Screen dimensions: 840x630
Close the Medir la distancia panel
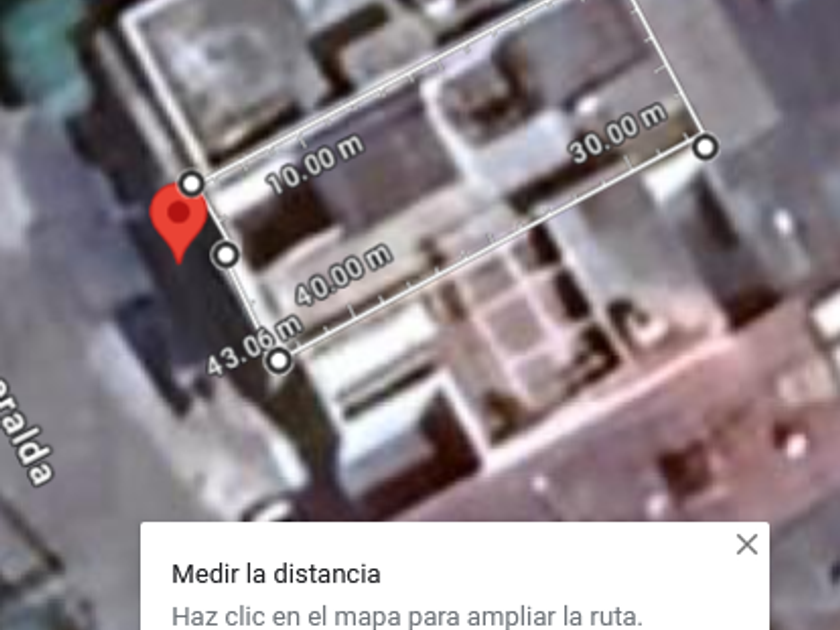click(746, 545)
